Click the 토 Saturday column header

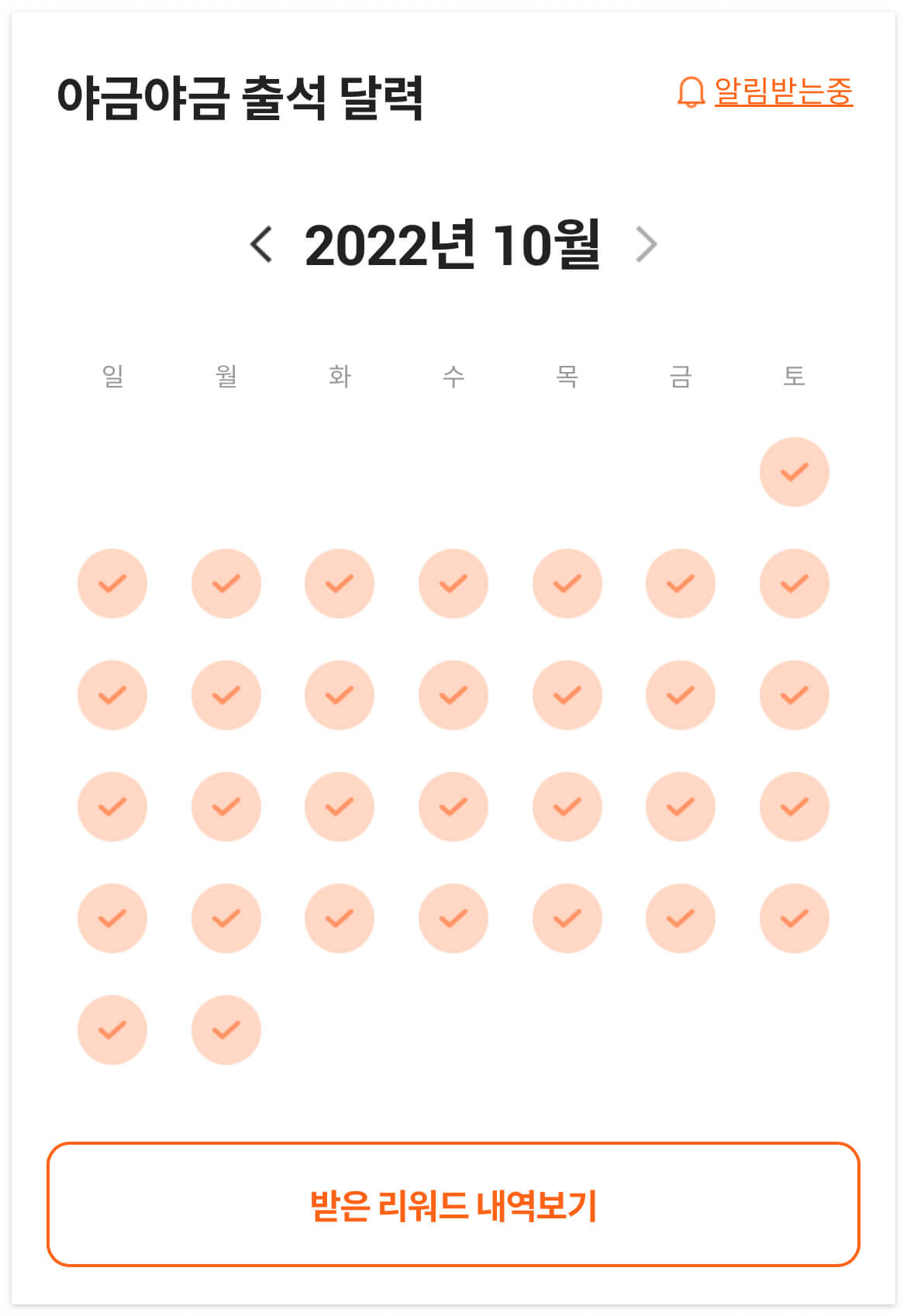click(793, 376)
